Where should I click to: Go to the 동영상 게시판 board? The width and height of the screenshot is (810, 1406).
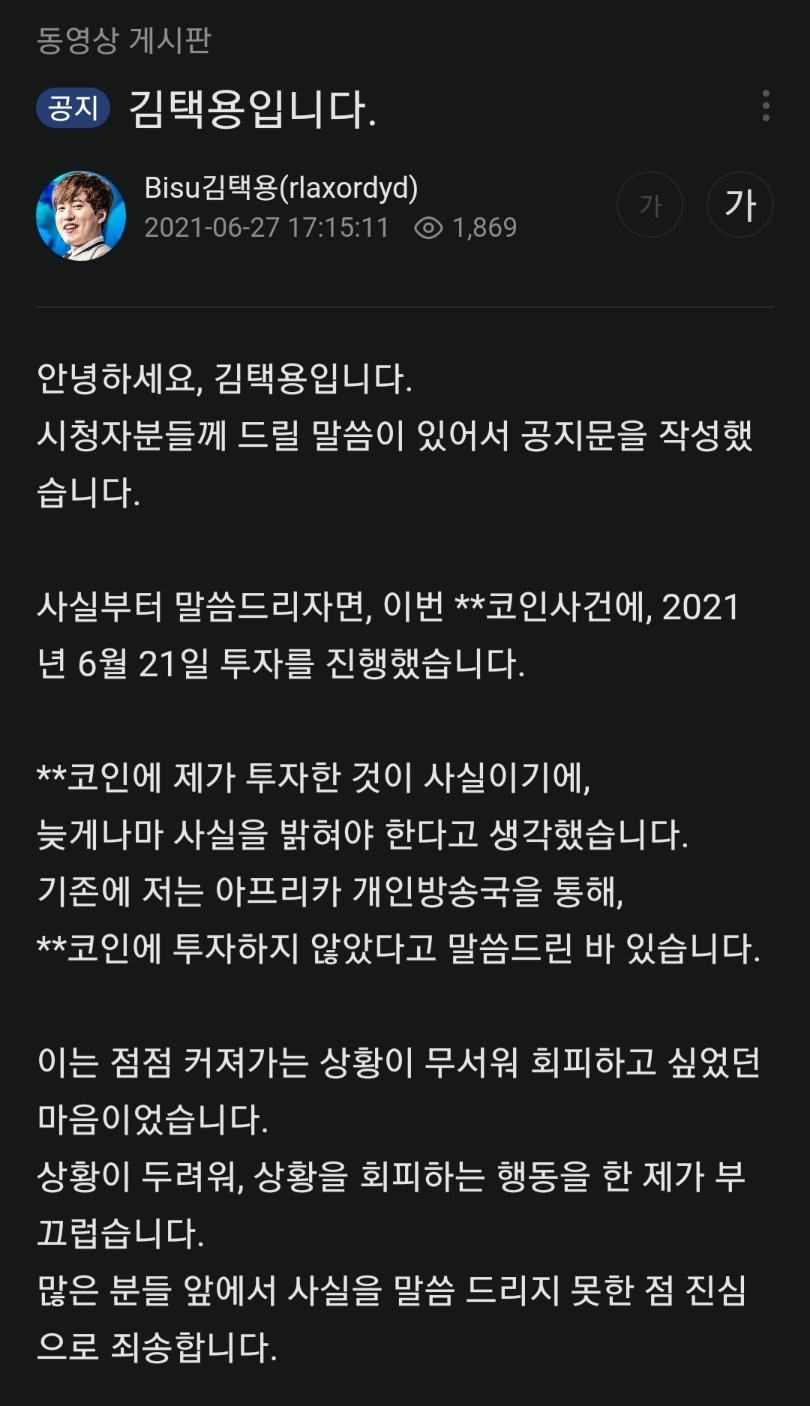(123, 41)
